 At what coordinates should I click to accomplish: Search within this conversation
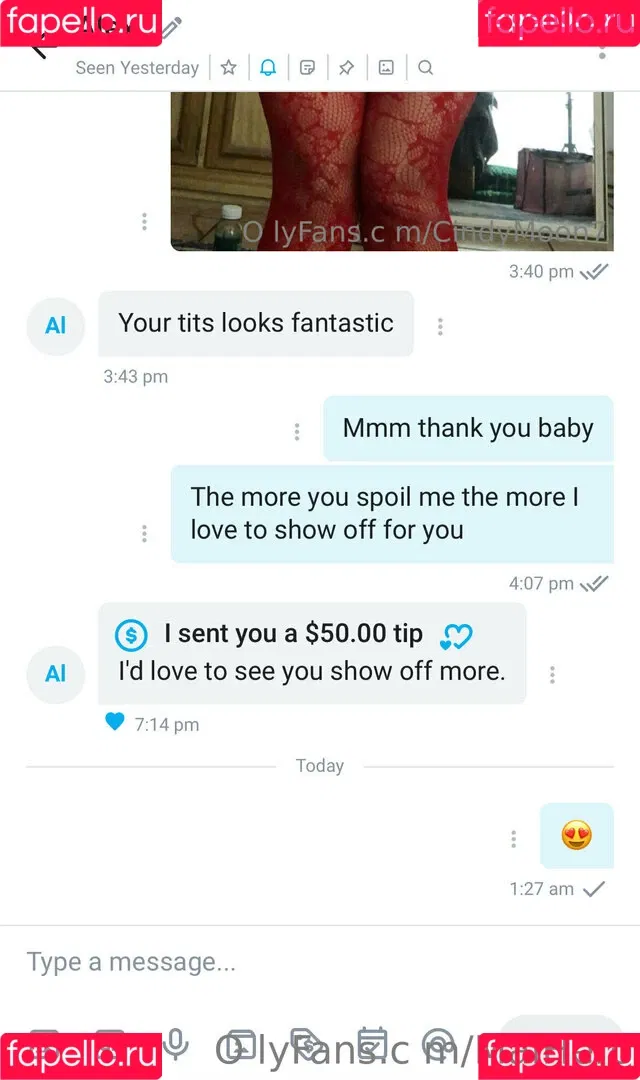tap(425, 68)
